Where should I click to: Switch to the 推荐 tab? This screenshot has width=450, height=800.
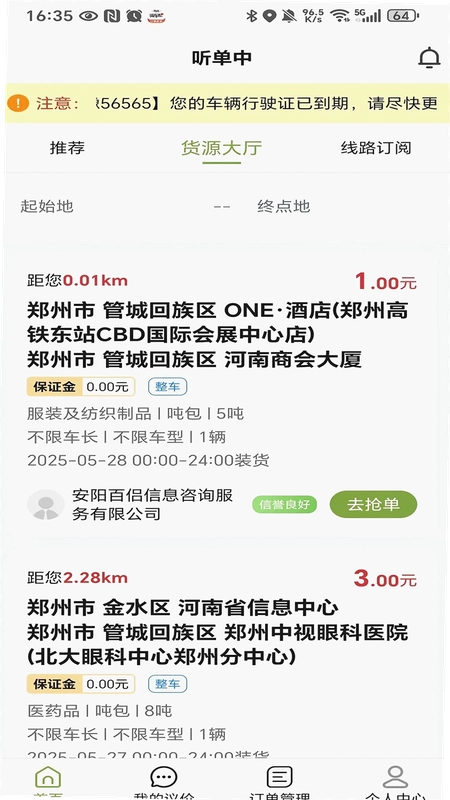pos(67,148)
